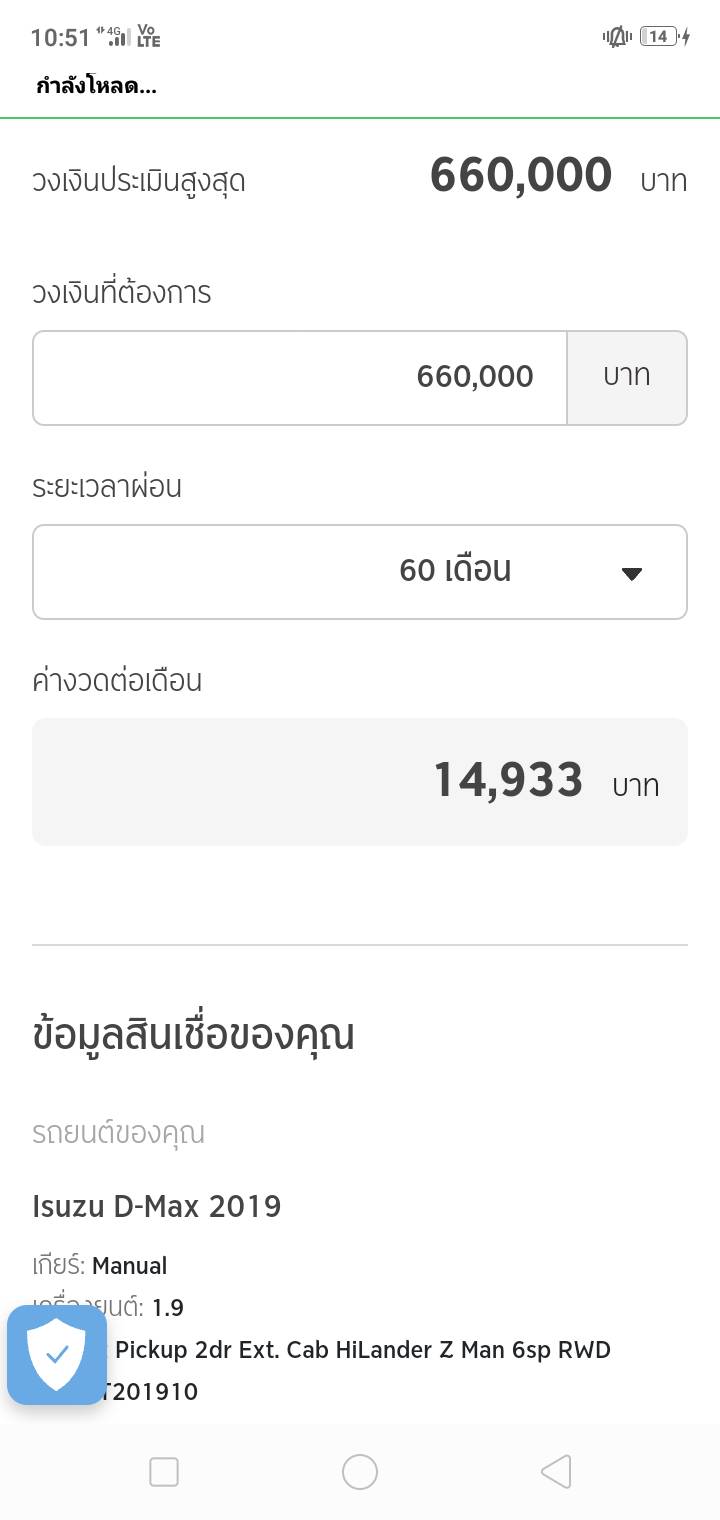Open the recent apps view

click(164, 1471)
